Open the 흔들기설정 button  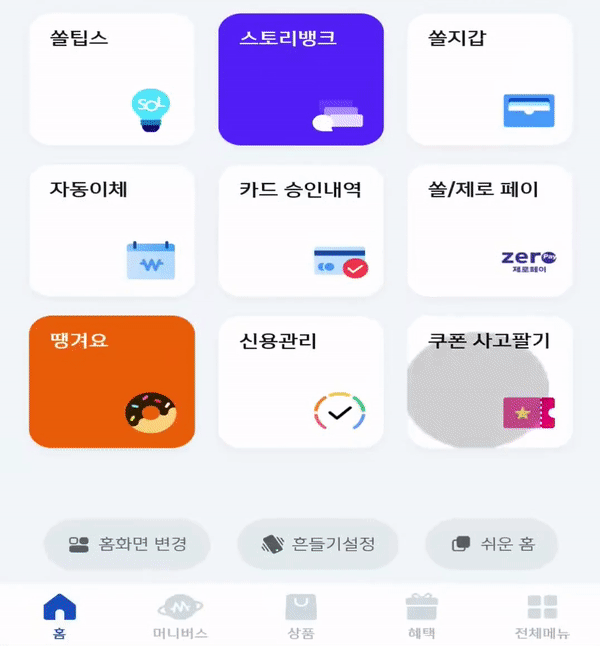(x=318, y=544)
